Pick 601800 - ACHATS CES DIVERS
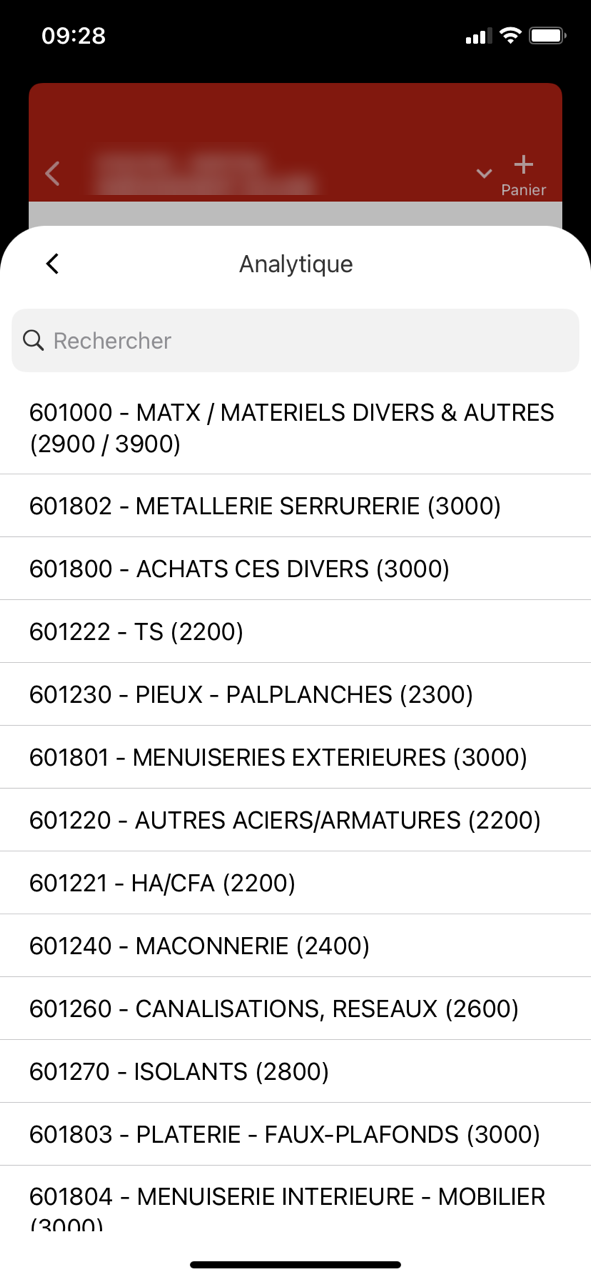This screenshot has height=1280, width=591. click(x=295, y=569)
